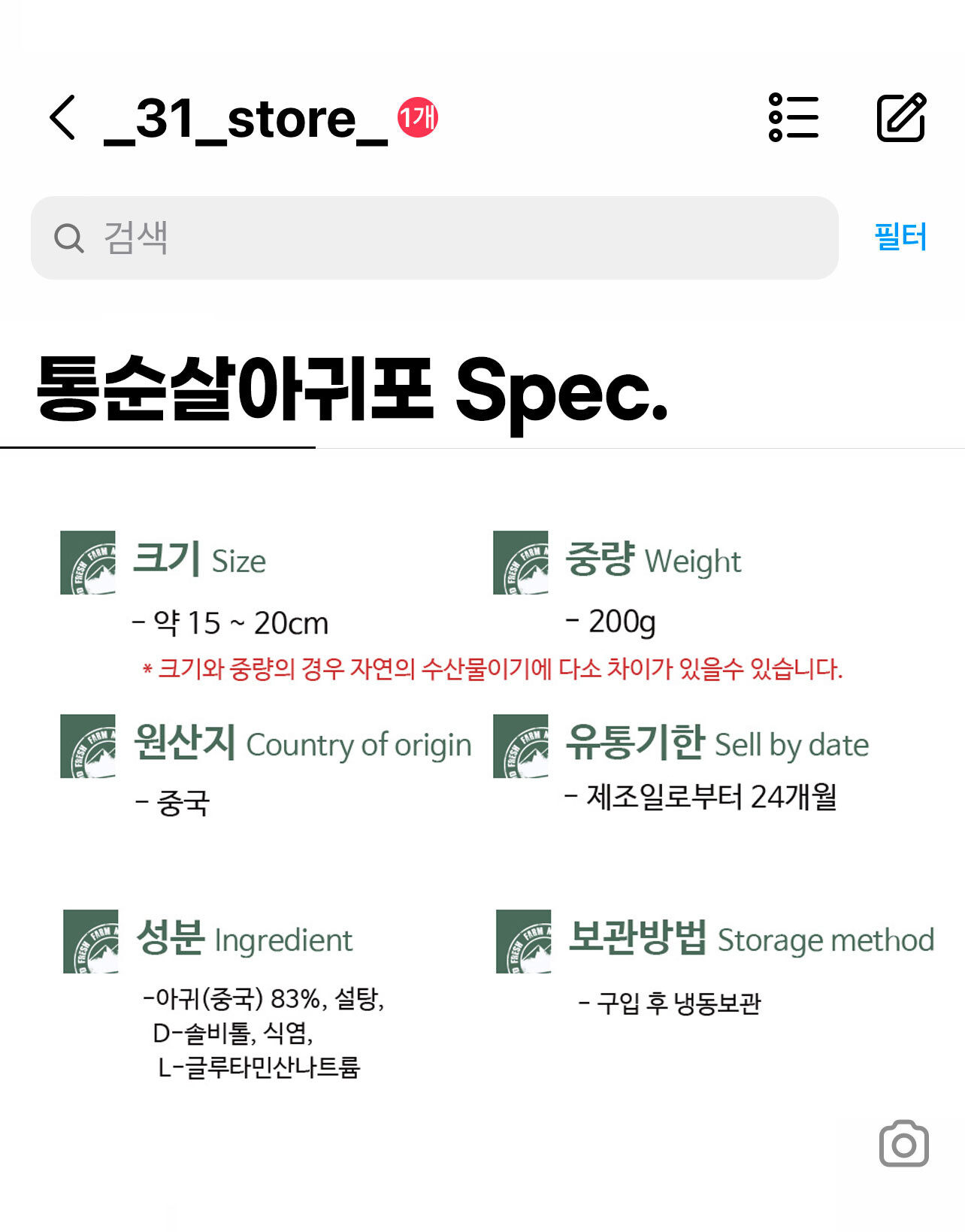Open the 필터 filter option
The height and width of the screenshot is (1232, 965).
point(900,238)
